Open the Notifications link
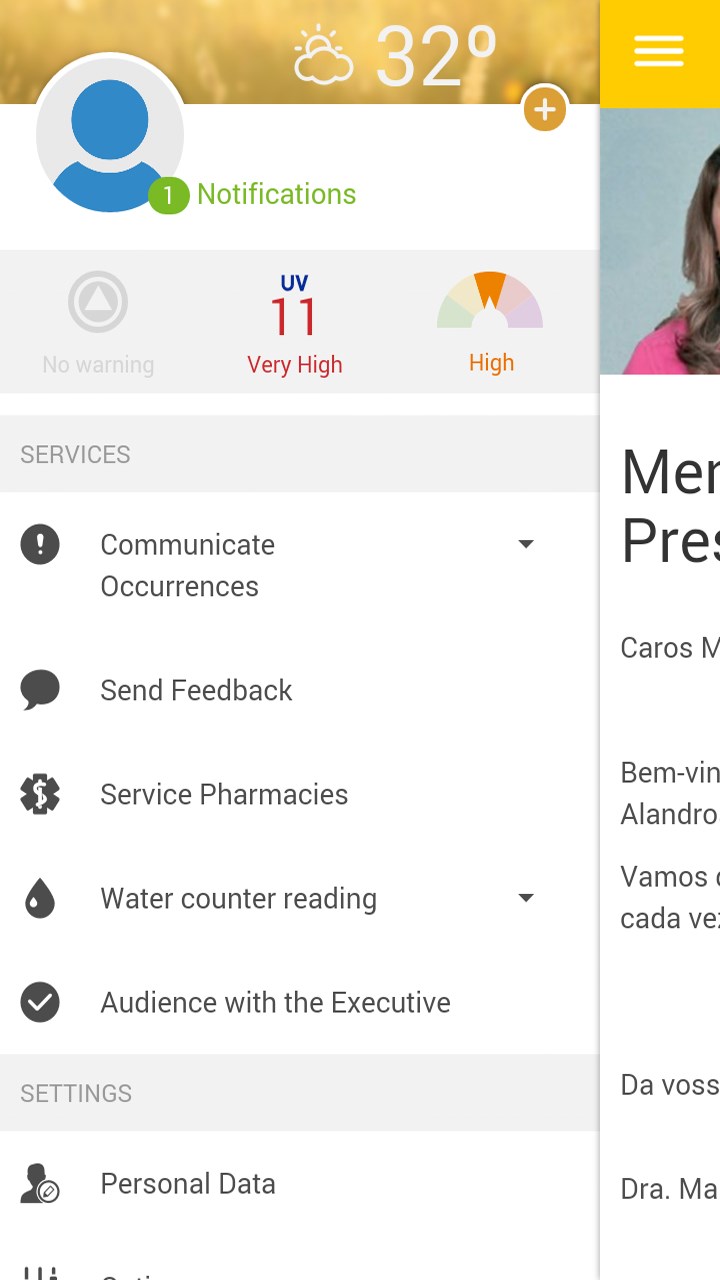This screenshot has width=720, height=1280. tap(276, 194)
